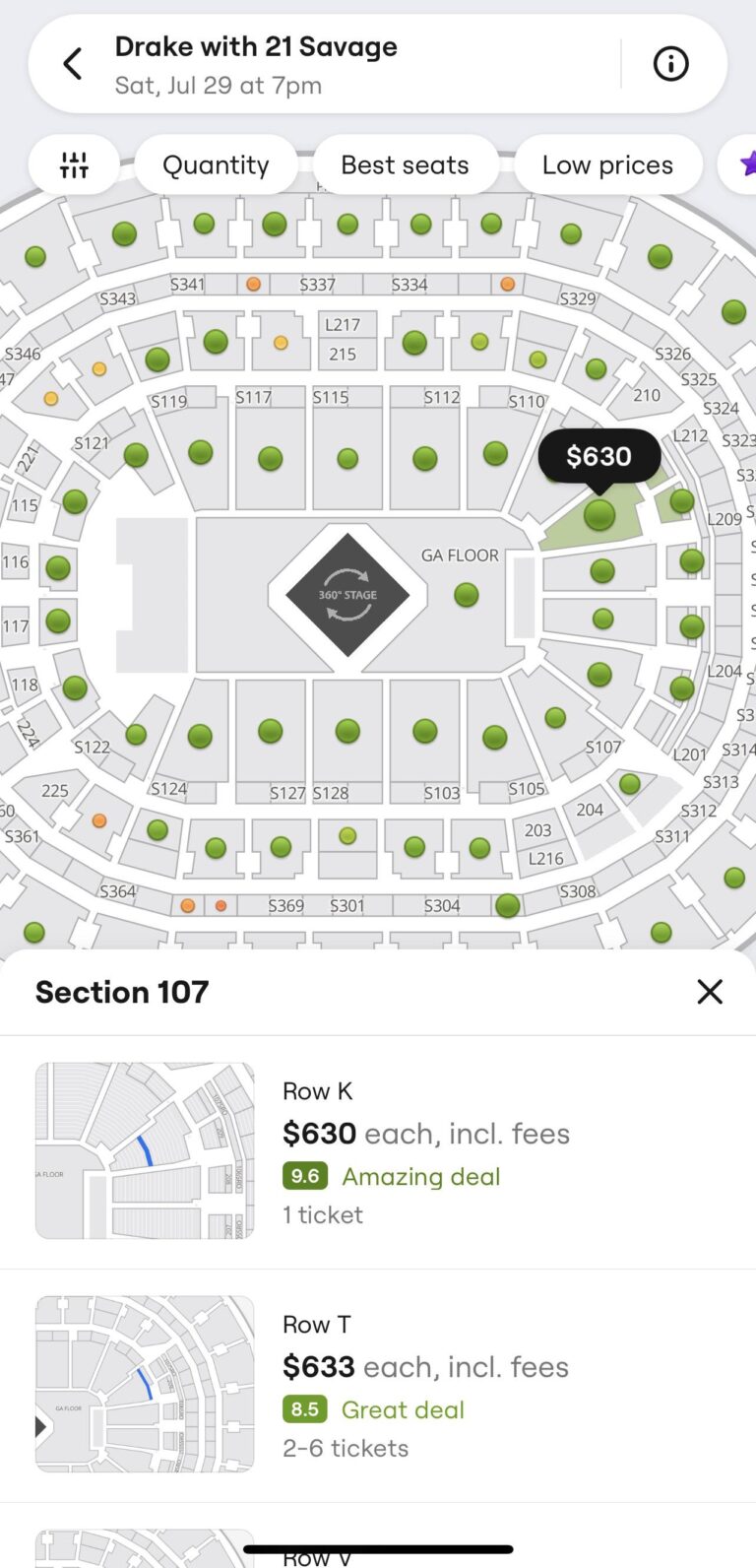Screen dimensions: 756x1568
Task: Tap the purple star filter icon
Action: click(x=748, y=164)
